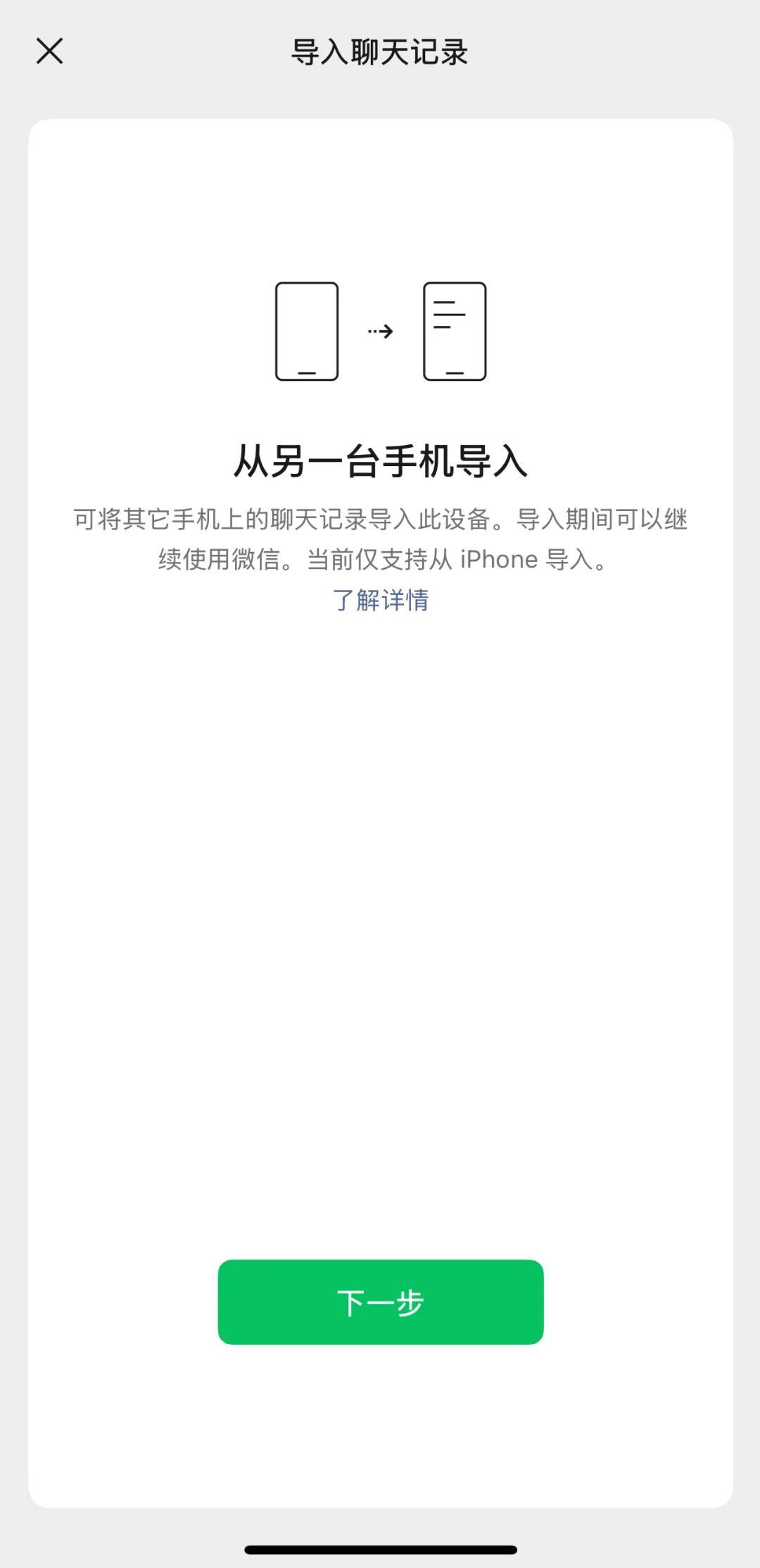
Task: Click the 导入聊天记录 title text
Action: click(380, 52)
